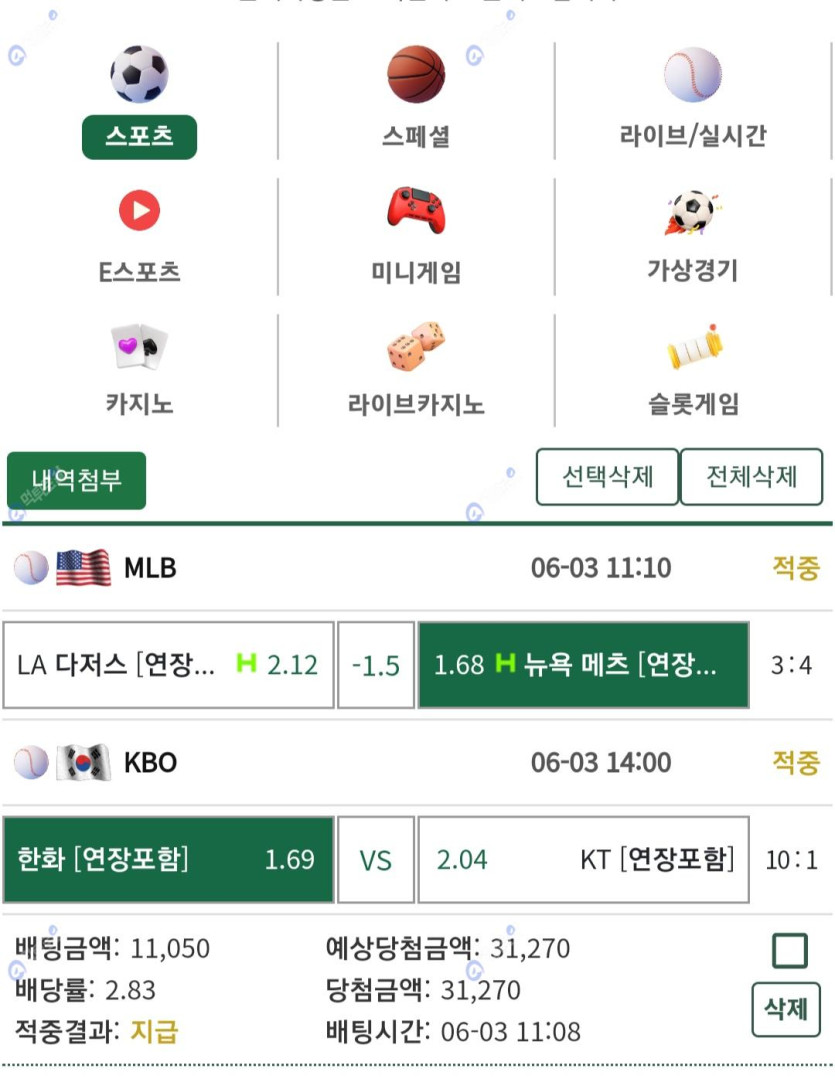
Task: Tap 전체삭제 to delete all
Action: click(751, 477)
